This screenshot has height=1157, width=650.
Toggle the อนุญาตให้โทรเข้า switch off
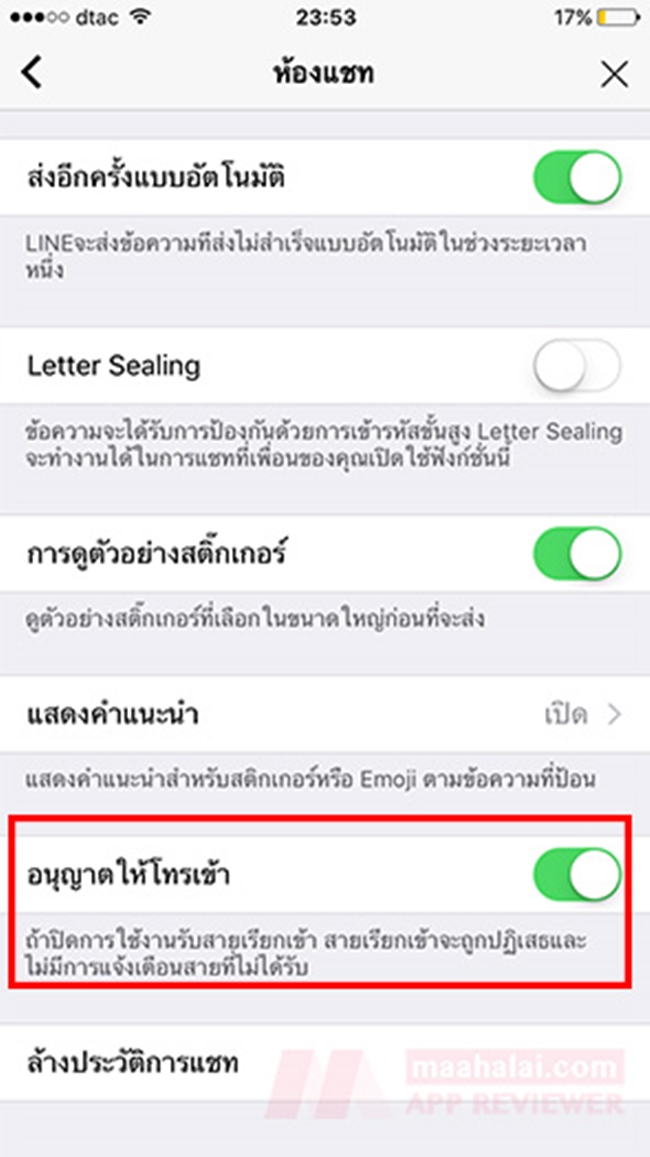(x=578, y=874)
